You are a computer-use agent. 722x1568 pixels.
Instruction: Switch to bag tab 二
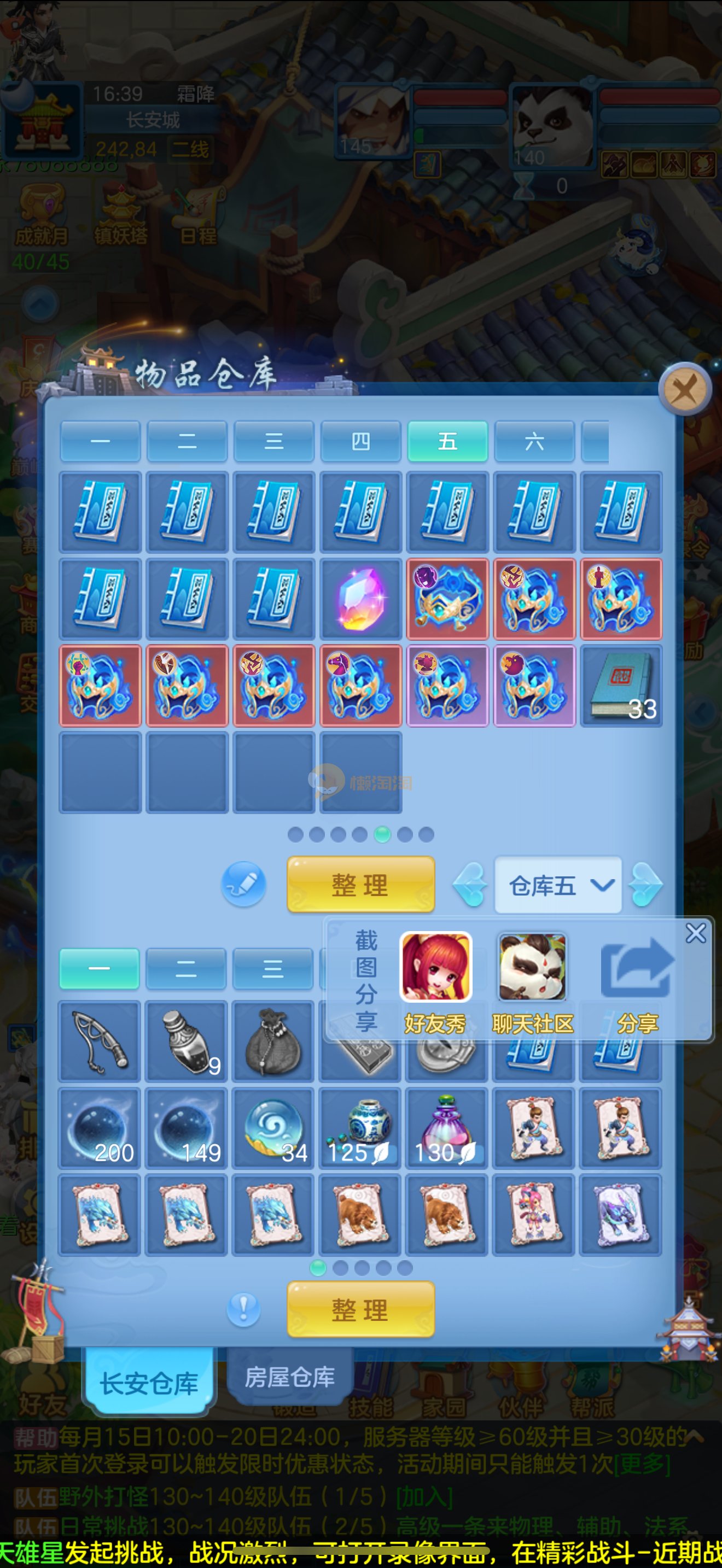pyautogui.click(x=187, y=968)
